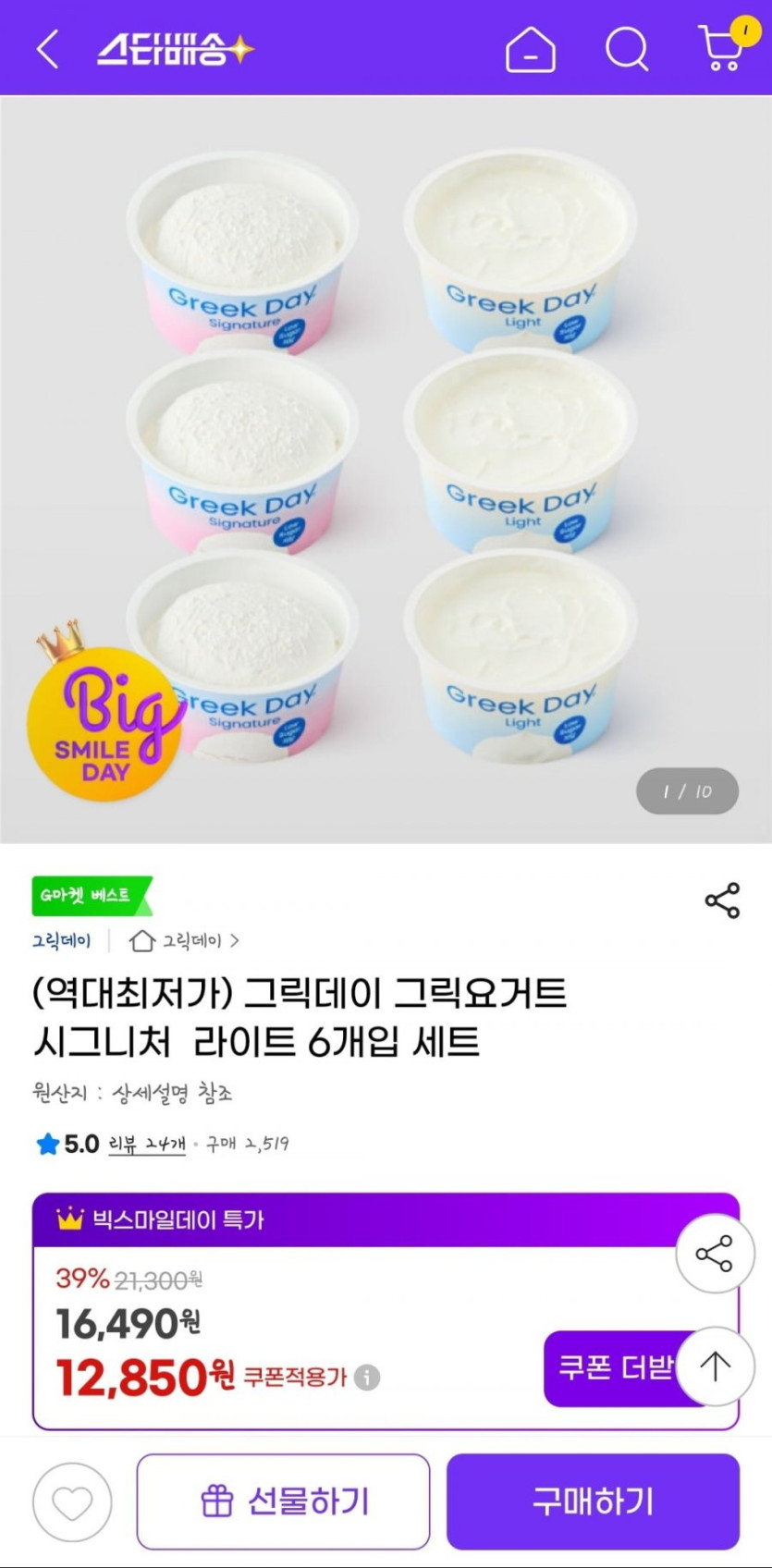Show coupon price info icon
Screen dimensions: 772x1568
367,1378
